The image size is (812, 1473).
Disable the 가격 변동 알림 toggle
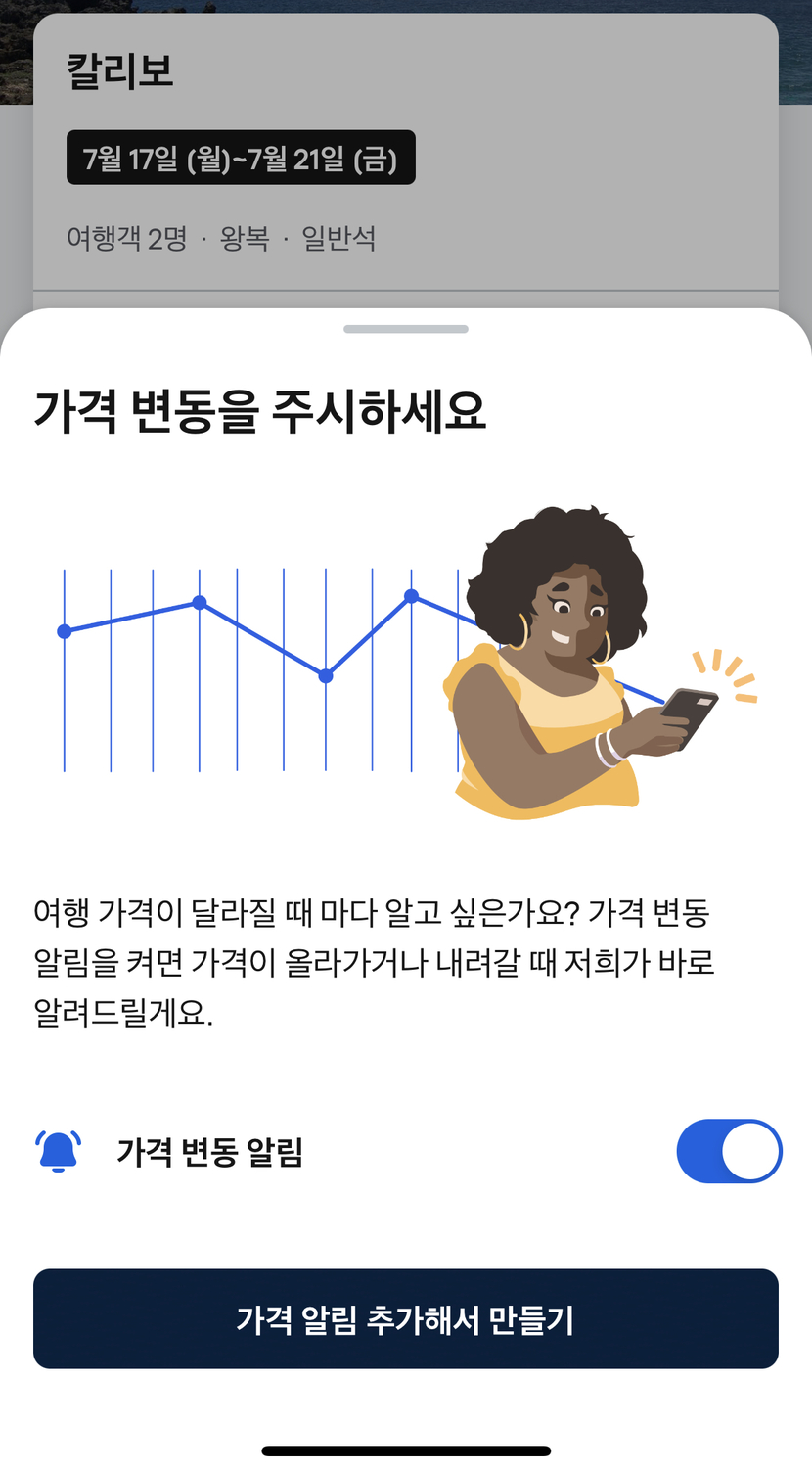point(729,1151)
